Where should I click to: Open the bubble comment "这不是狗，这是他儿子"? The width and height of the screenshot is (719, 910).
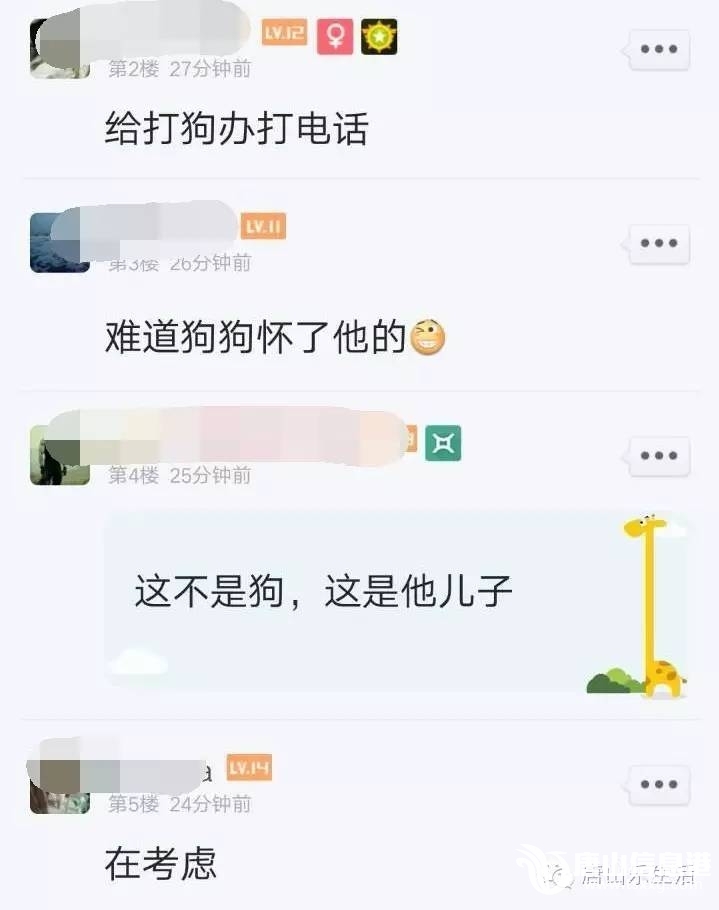[x=323, y=593]
